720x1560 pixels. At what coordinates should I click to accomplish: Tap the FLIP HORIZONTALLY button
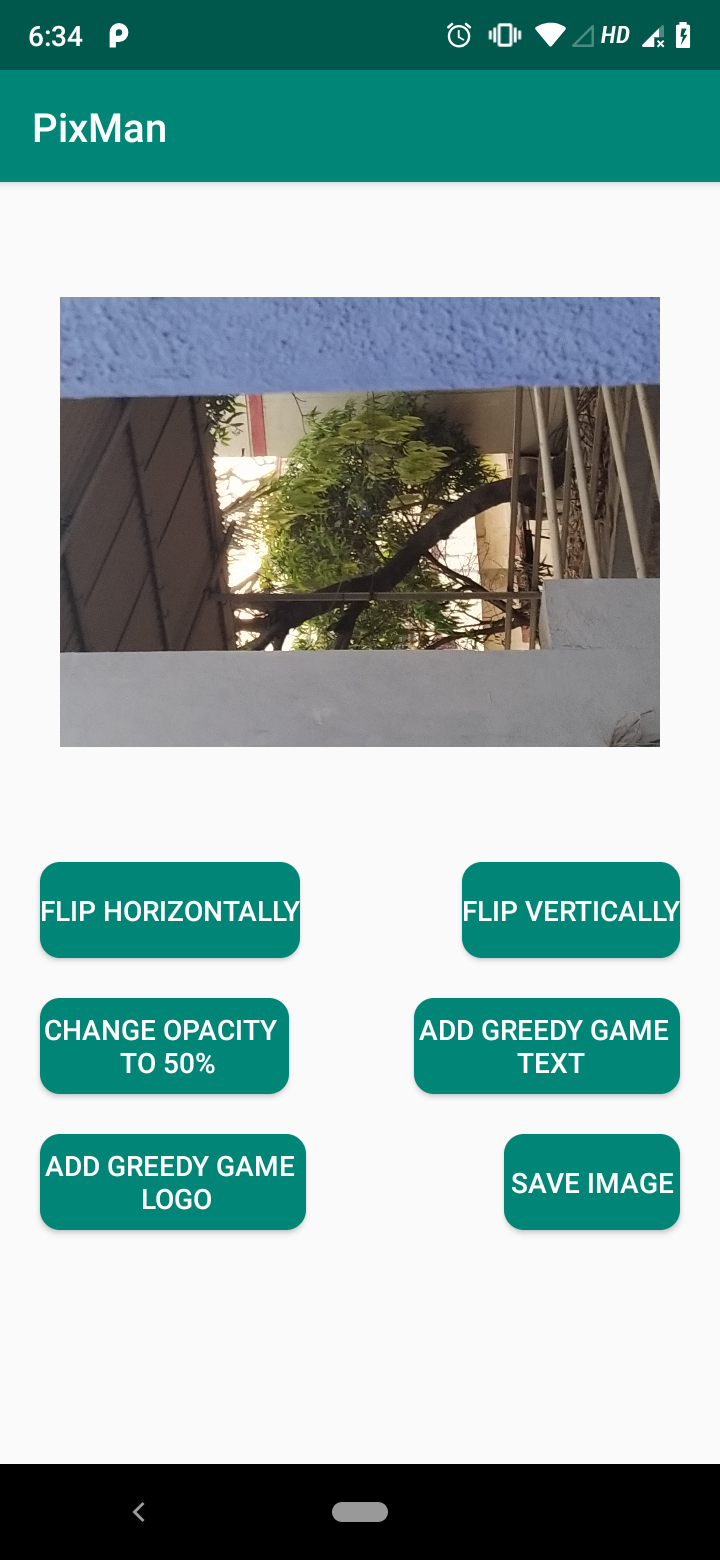click(x=169, y=909)
